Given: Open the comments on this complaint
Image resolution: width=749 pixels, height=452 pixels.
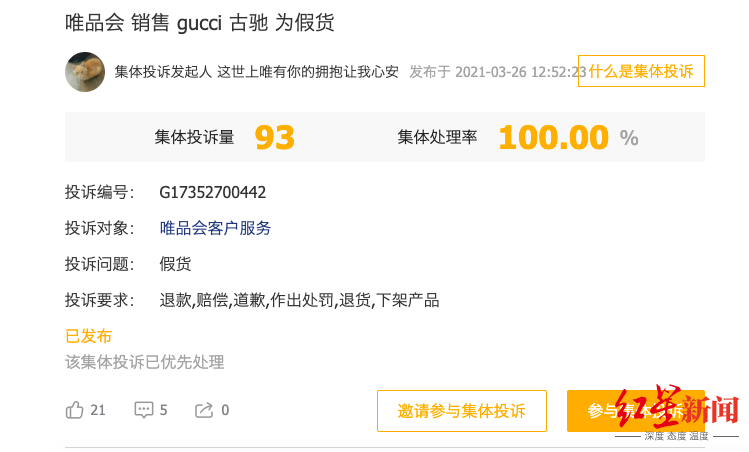Looking at the screenshot, I should [x=144, y=410].
